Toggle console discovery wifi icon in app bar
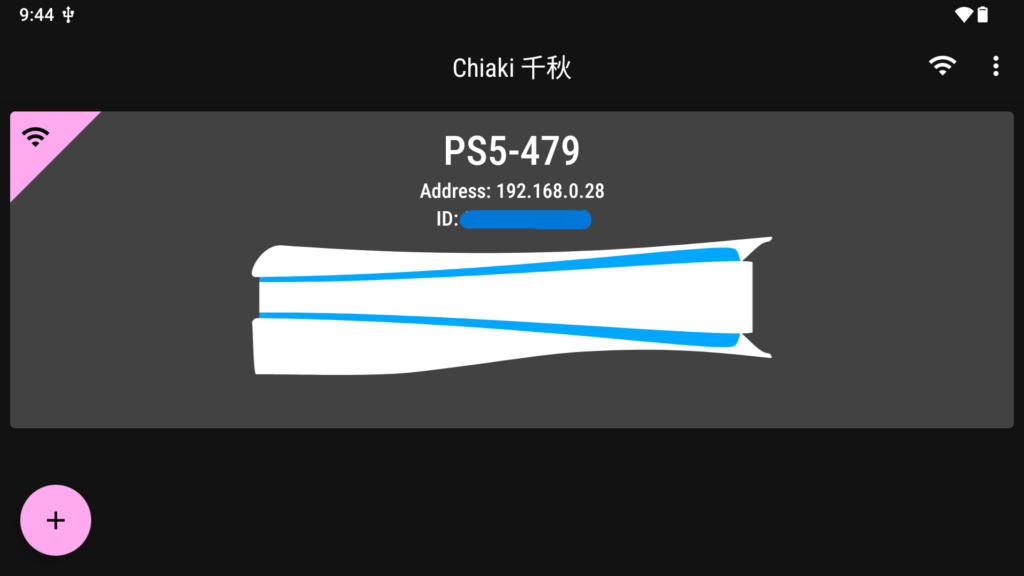Viewport: 1024px width, 576px height. [941, 66]
